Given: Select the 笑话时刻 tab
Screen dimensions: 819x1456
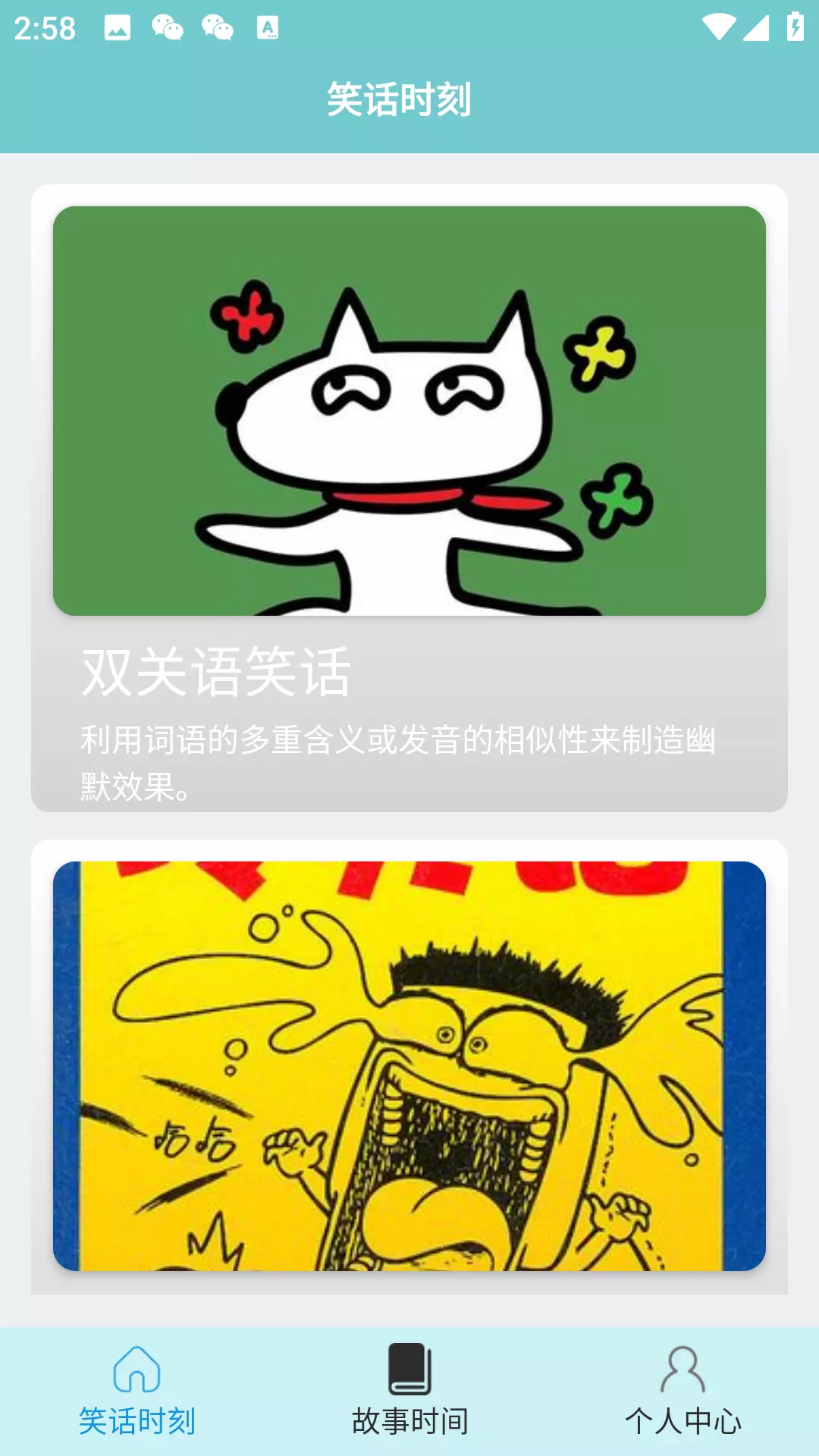Looking at the screenshot, I should coord(136,1392).
